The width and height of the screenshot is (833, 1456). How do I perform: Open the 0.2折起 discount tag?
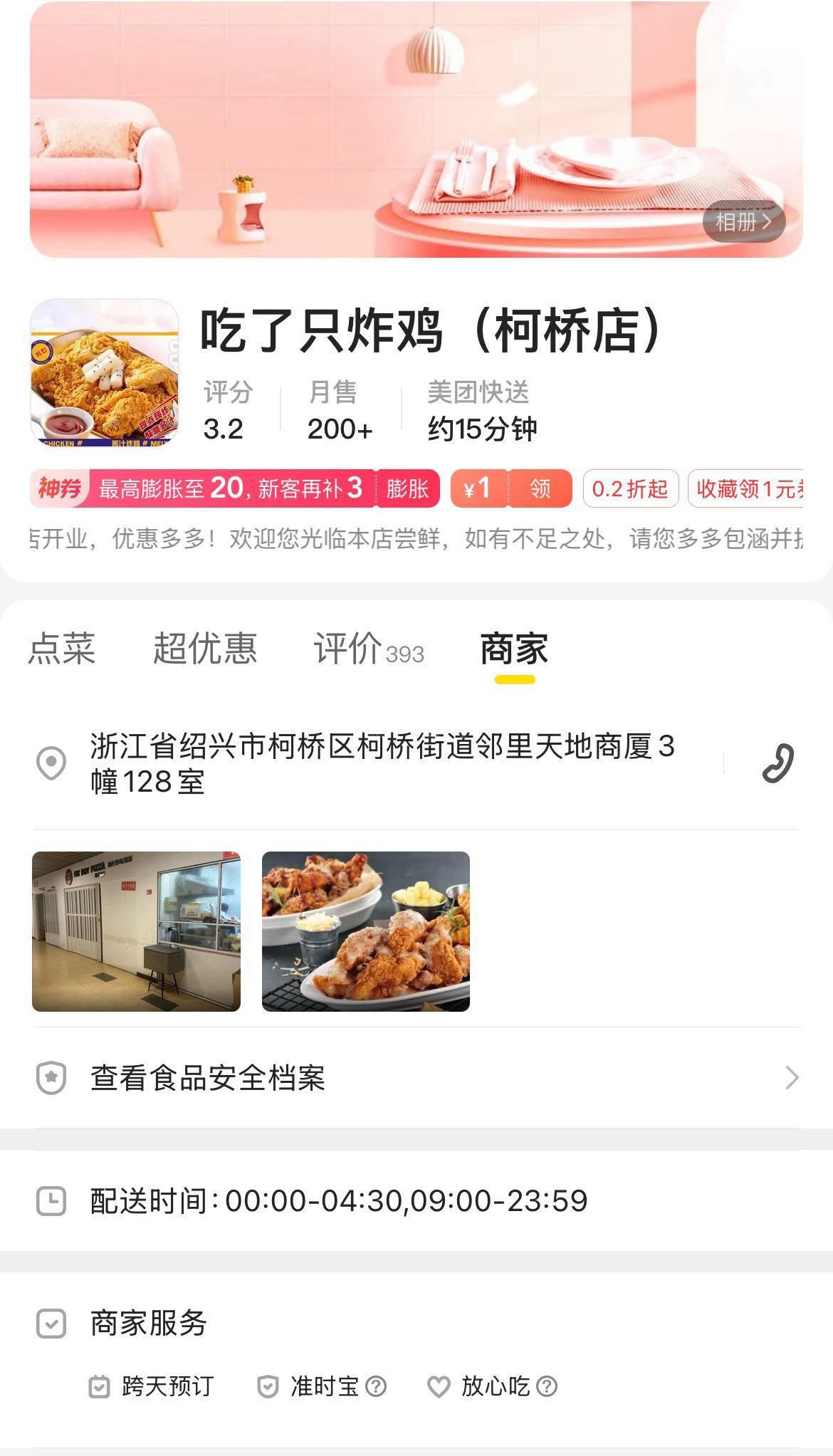[630, 489]
